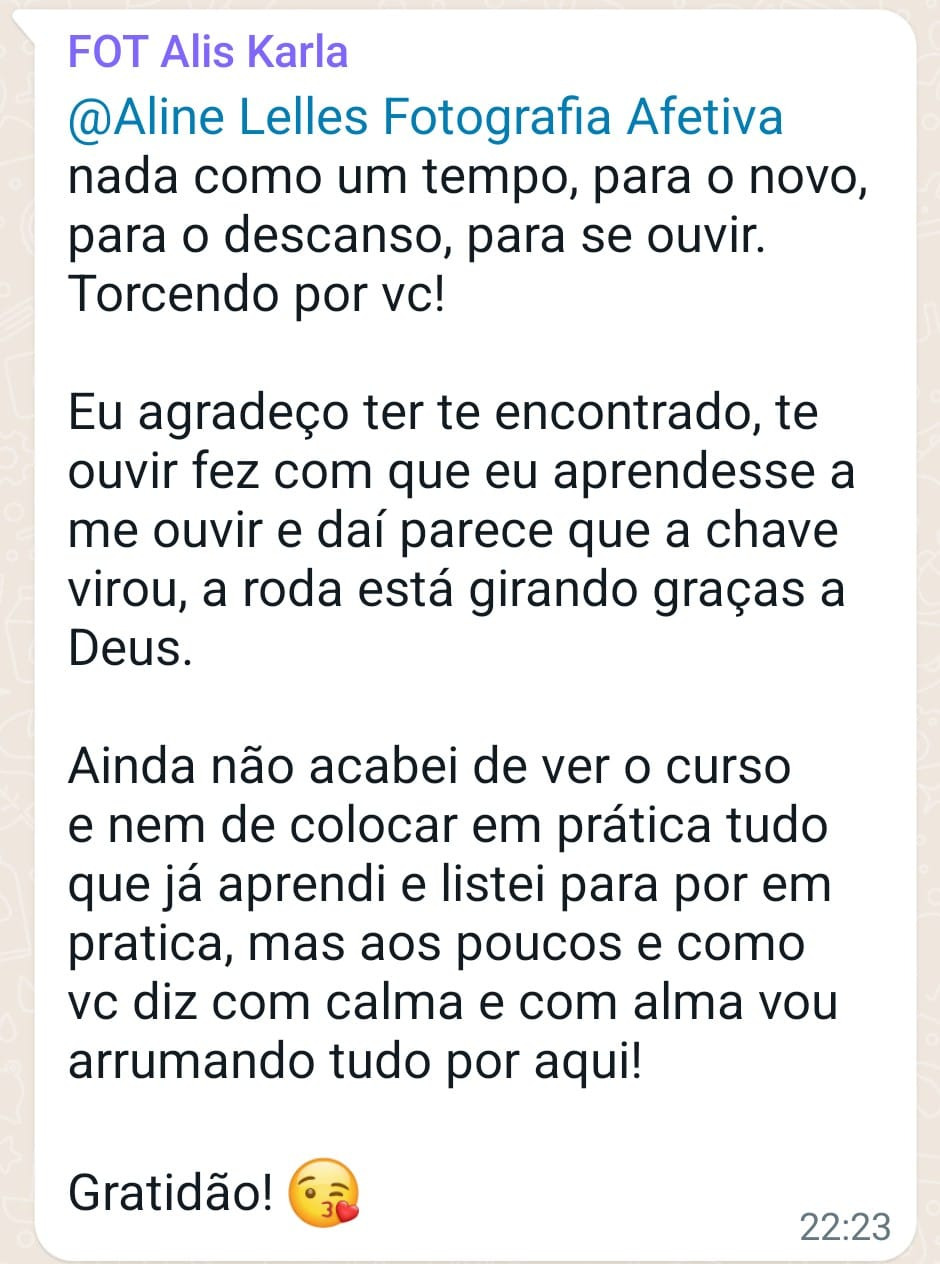Viewport: 940px width, 1264px height.
Task: Open sender FOT Alis Karla's profile
Action: coord(208,50)
